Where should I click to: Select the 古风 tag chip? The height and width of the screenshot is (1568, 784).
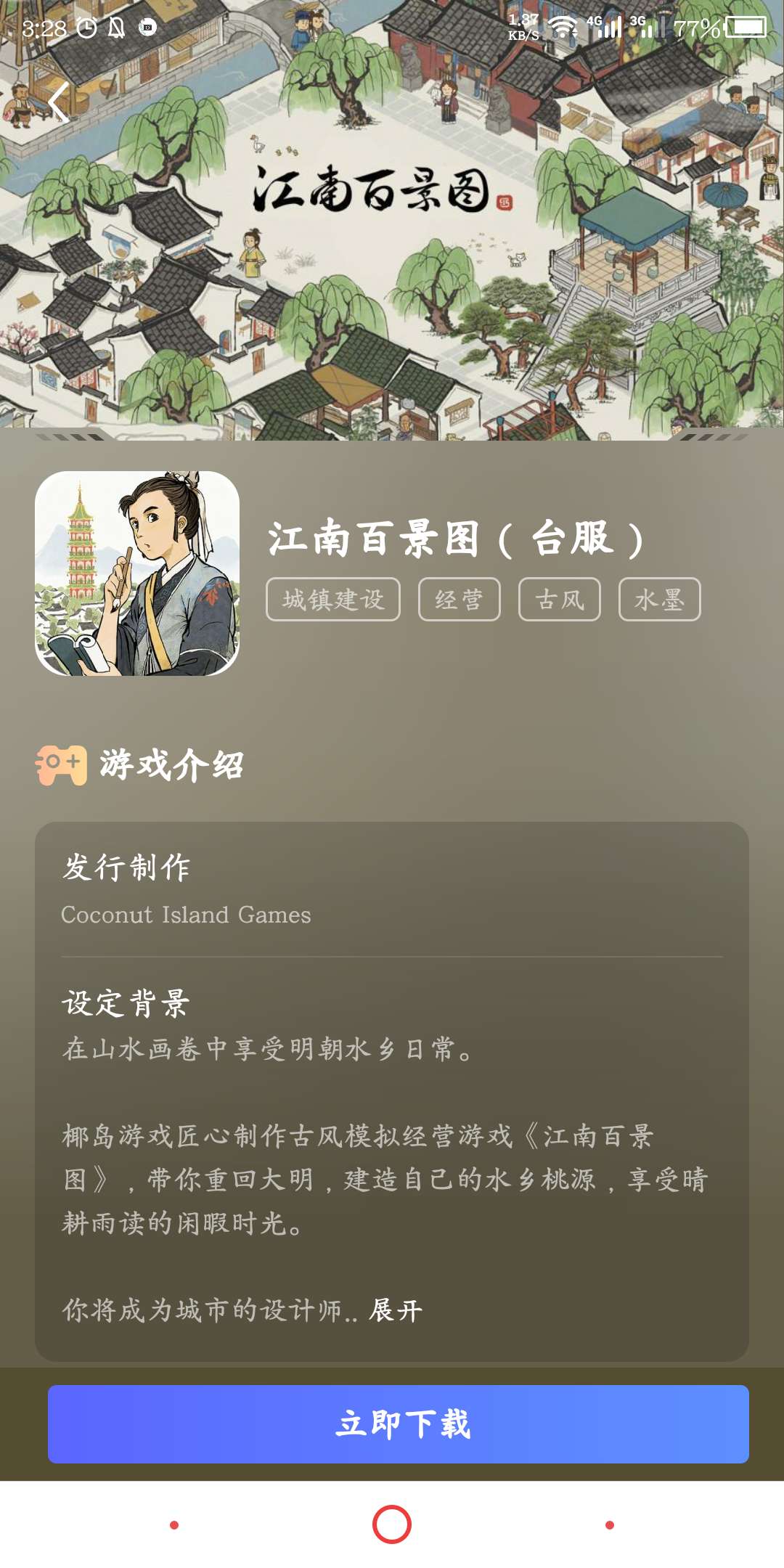click(x=559, y=600)
